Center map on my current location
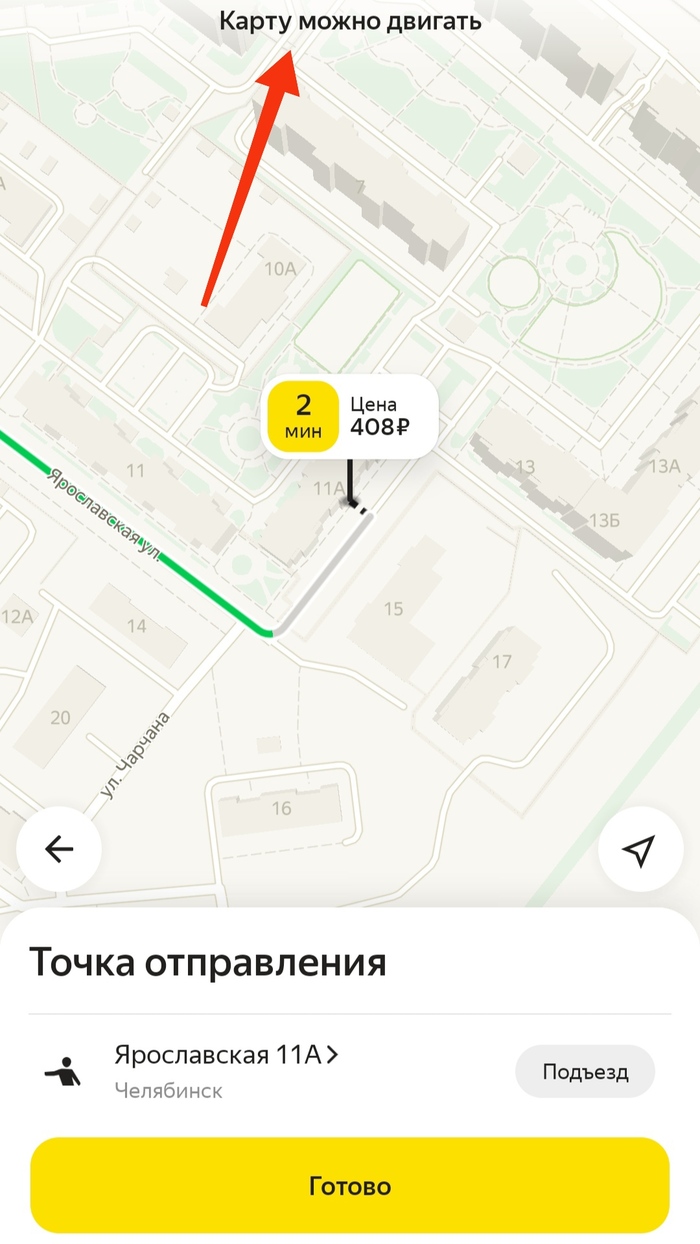Viewport: 700px width, 1244px height. 640,849
